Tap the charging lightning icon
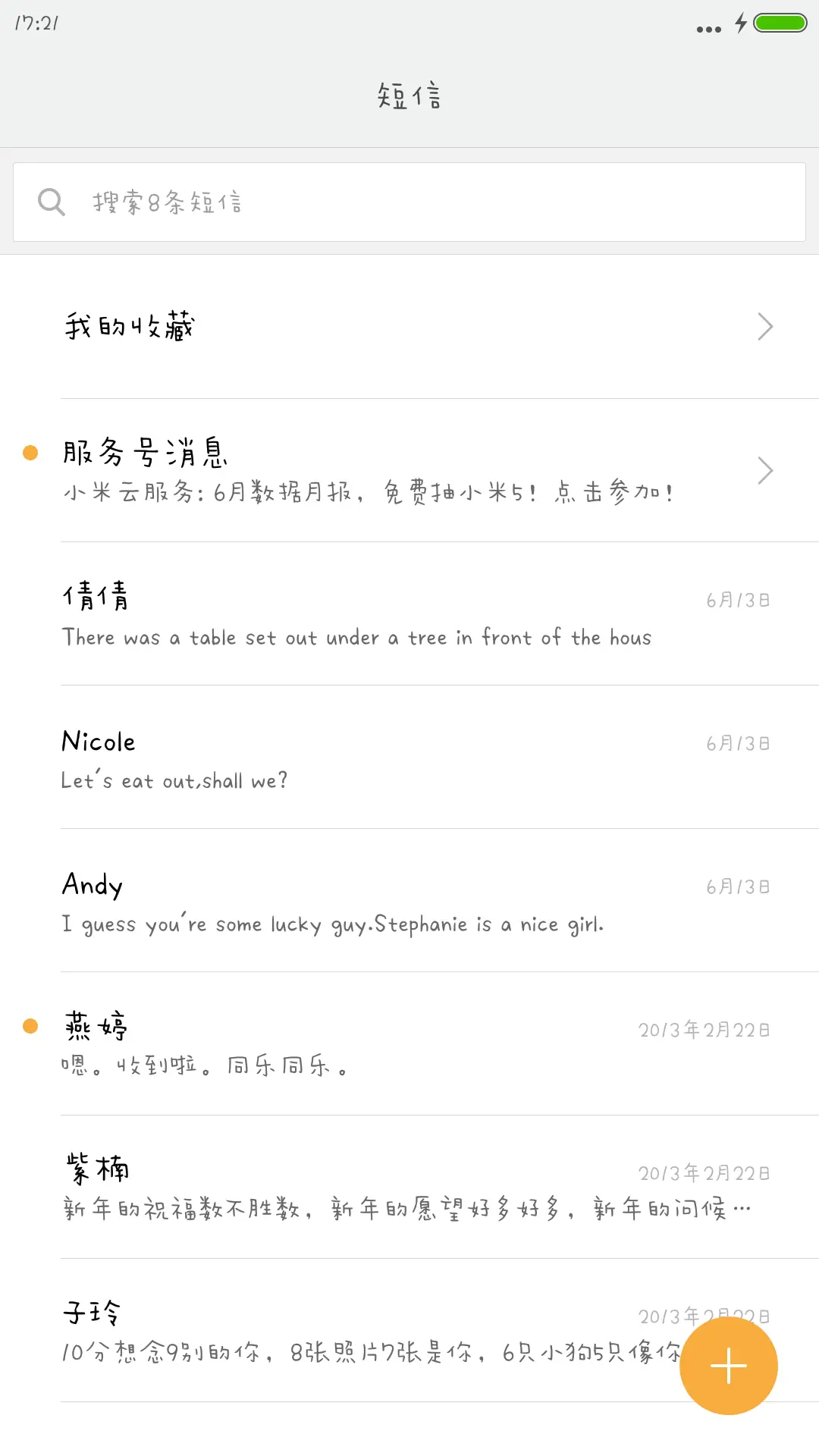This screenshot has width=819, height=1456. 741,24
